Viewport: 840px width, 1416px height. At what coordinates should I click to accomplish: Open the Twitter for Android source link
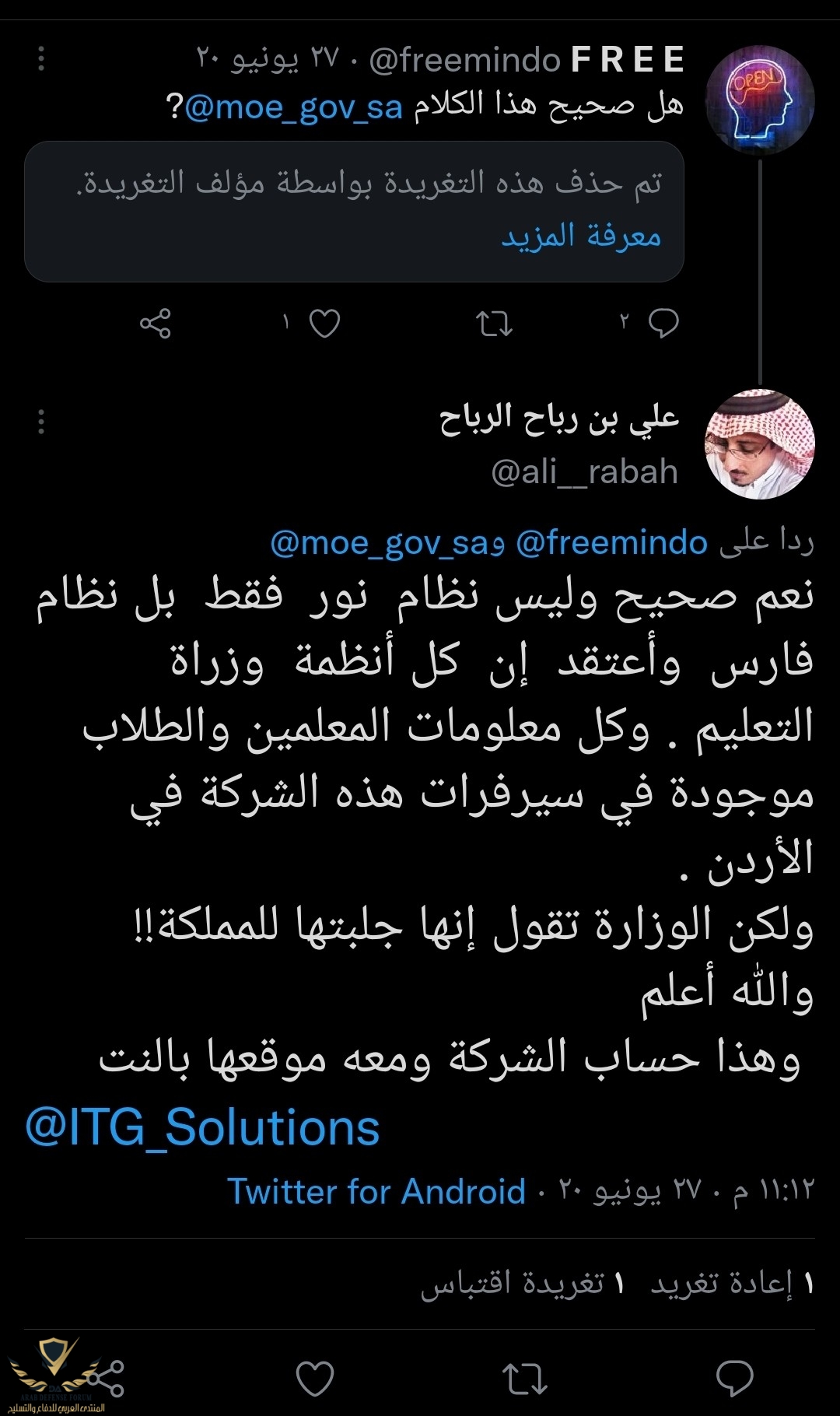click(376, 1191)
